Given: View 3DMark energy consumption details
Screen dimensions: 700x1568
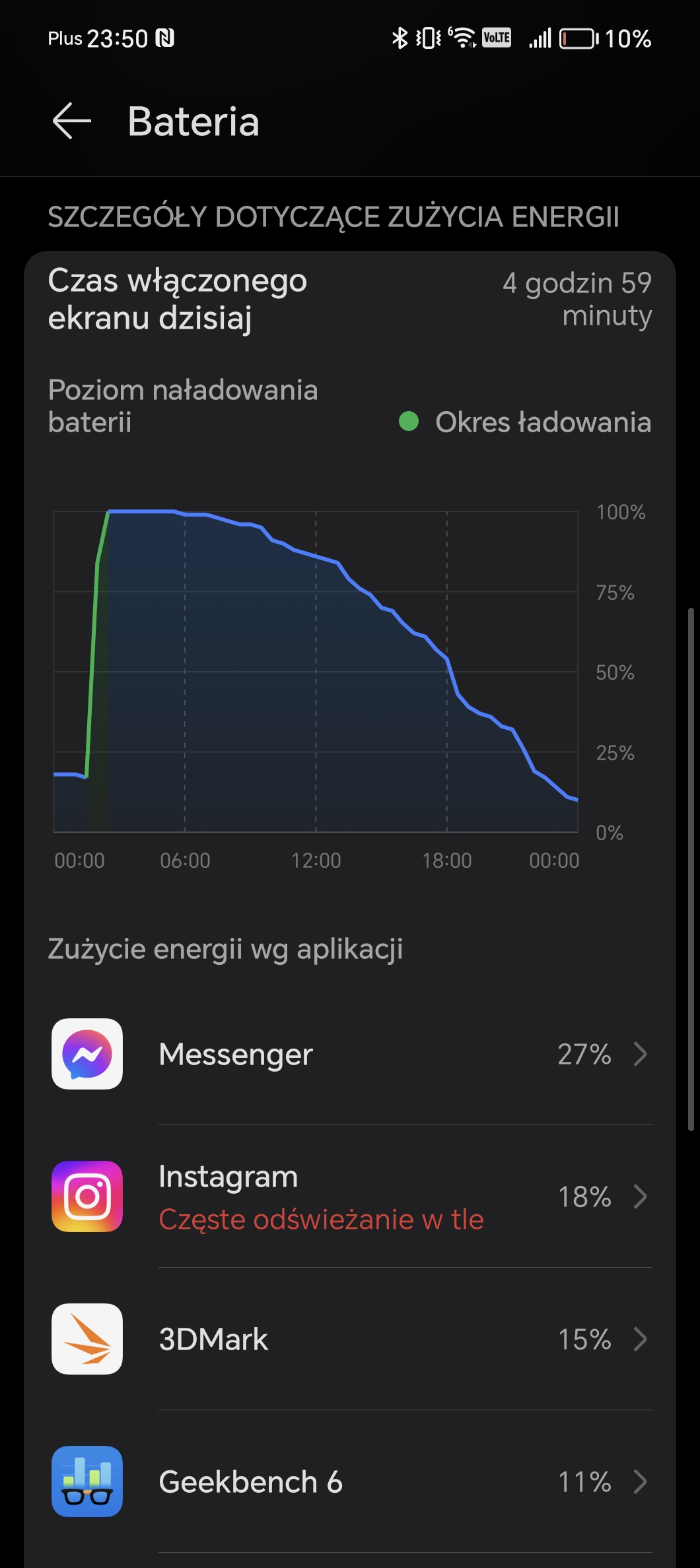Looking at the screenshot, I should pyautogui.click(x=350, y=1339).
